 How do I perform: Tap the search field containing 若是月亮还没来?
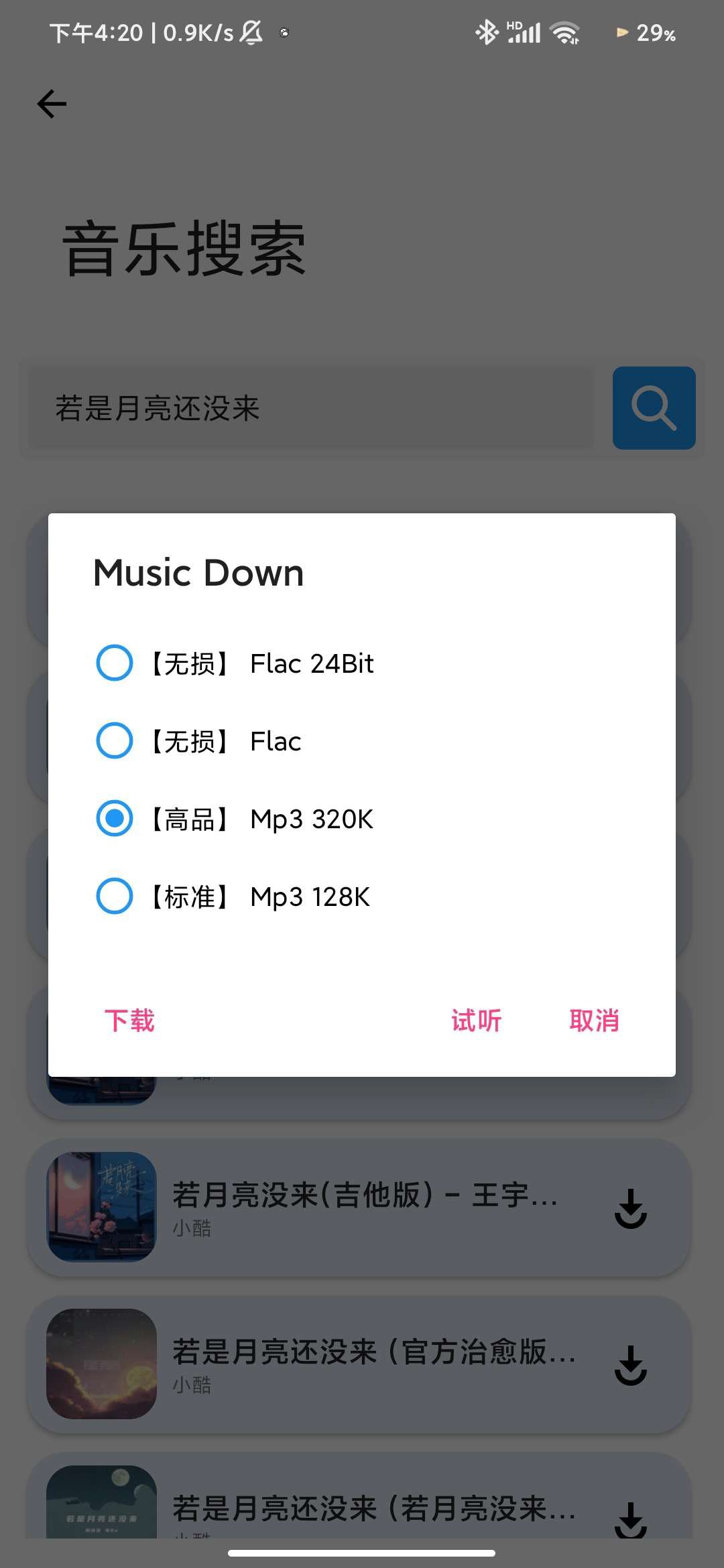(308, 409)
